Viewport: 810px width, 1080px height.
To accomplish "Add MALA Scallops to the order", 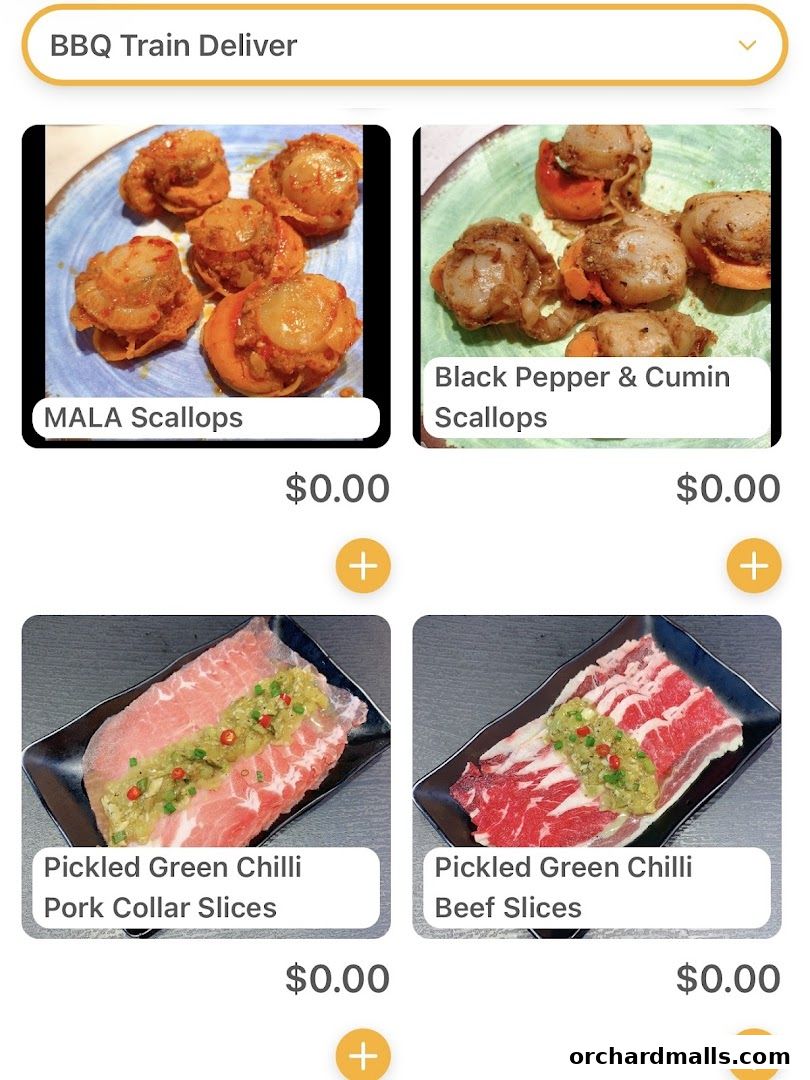I will pyautogui.click(x=363, y=566).
